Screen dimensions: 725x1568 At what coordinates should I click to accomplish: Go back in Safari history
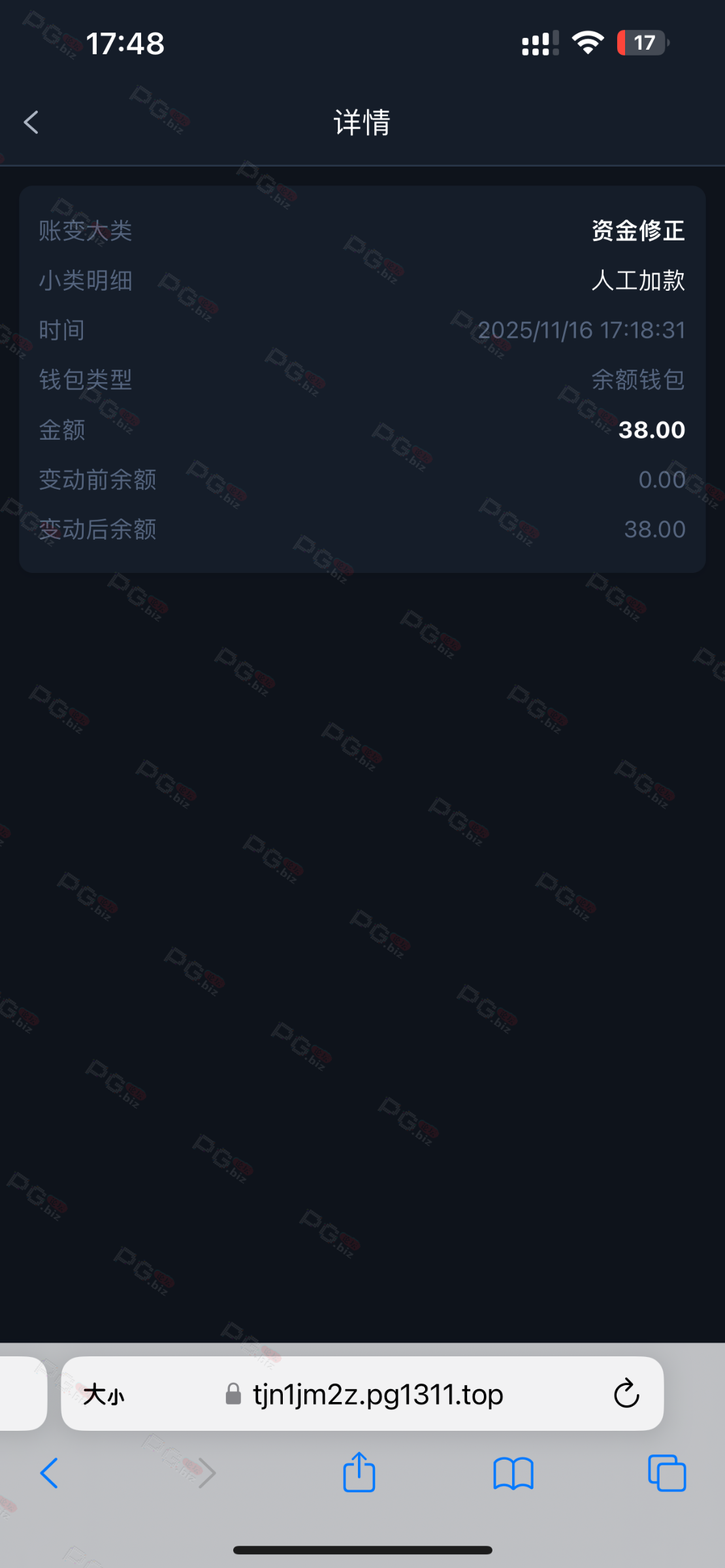49,1473
